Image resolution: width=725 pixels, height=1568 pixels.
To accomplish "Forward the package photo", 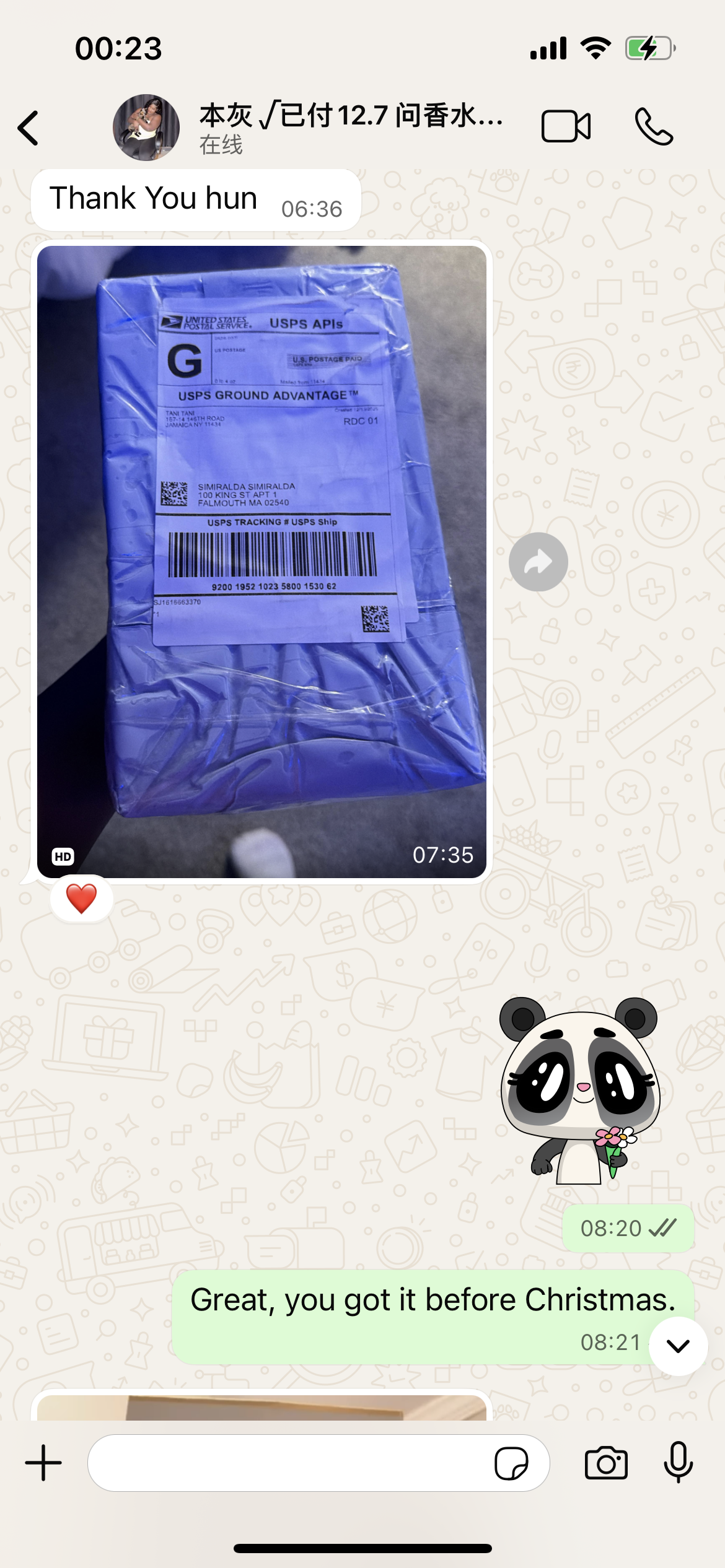I will click(x=538, y=562).
